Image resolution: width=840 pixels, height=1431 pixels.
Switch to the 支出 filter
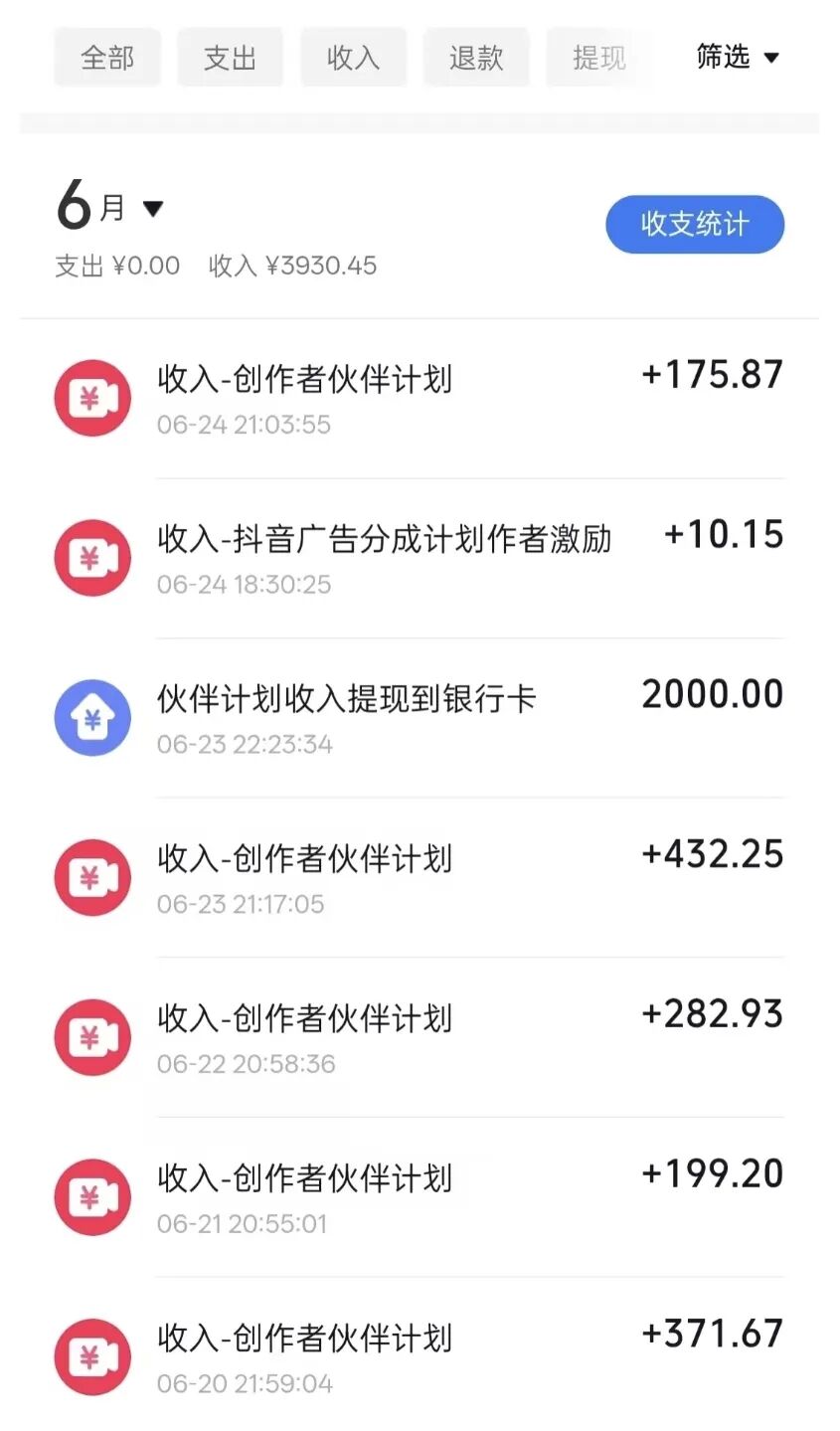click(x=231, y=58)
